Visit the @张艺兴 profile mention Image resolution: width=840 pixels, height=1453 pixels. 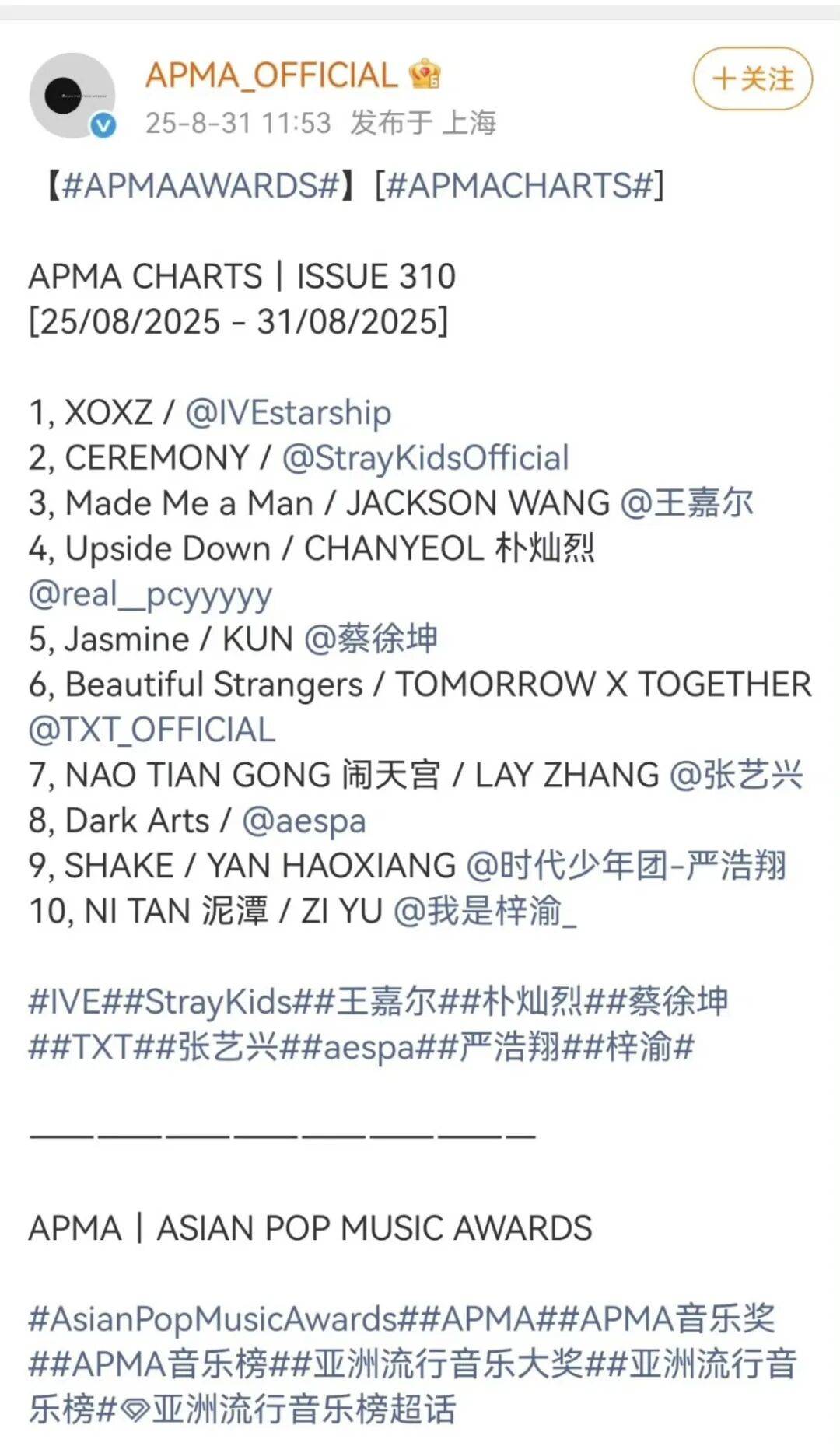point(736,775)
